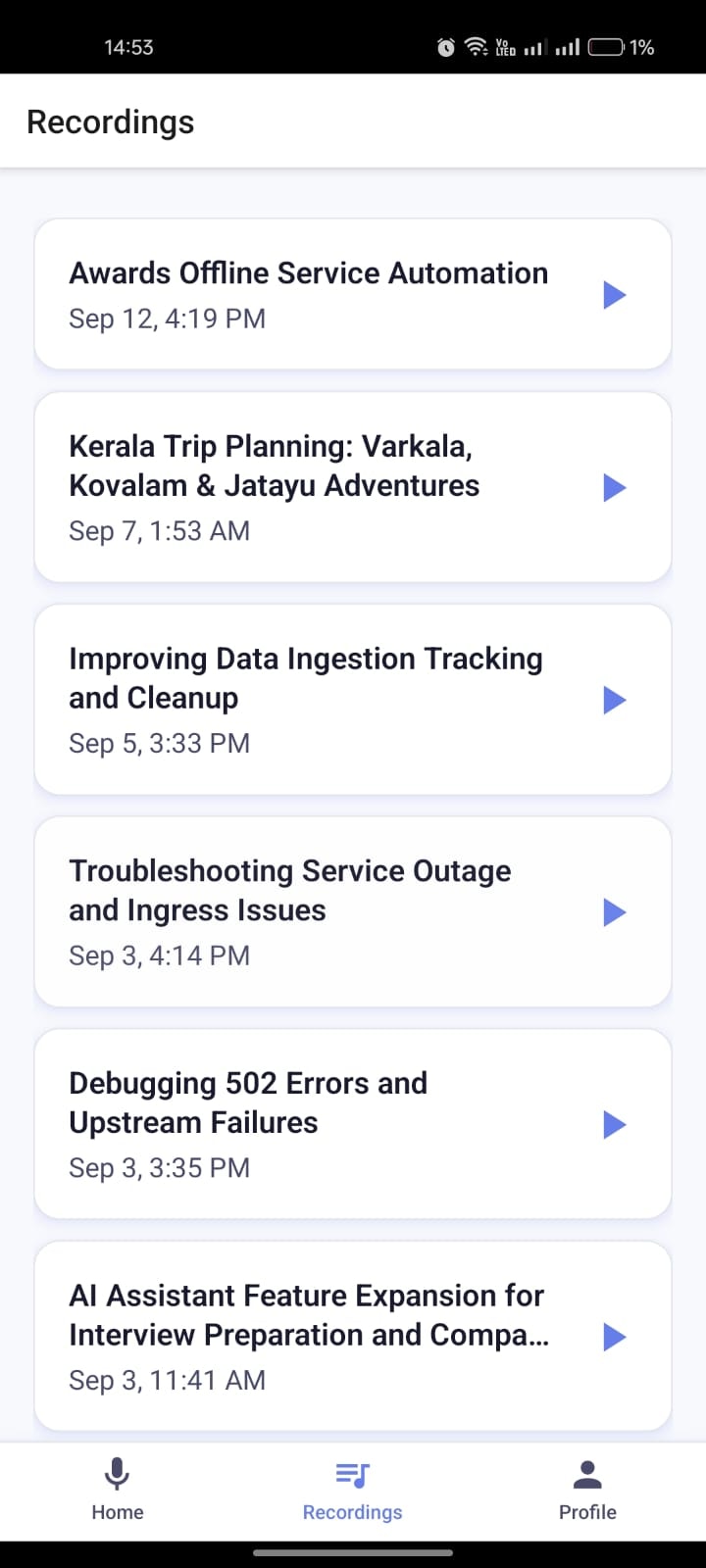Viewport: 706px width, 1568px height.
Task: Switch to the Home tab
Action: click(118, 1491)
